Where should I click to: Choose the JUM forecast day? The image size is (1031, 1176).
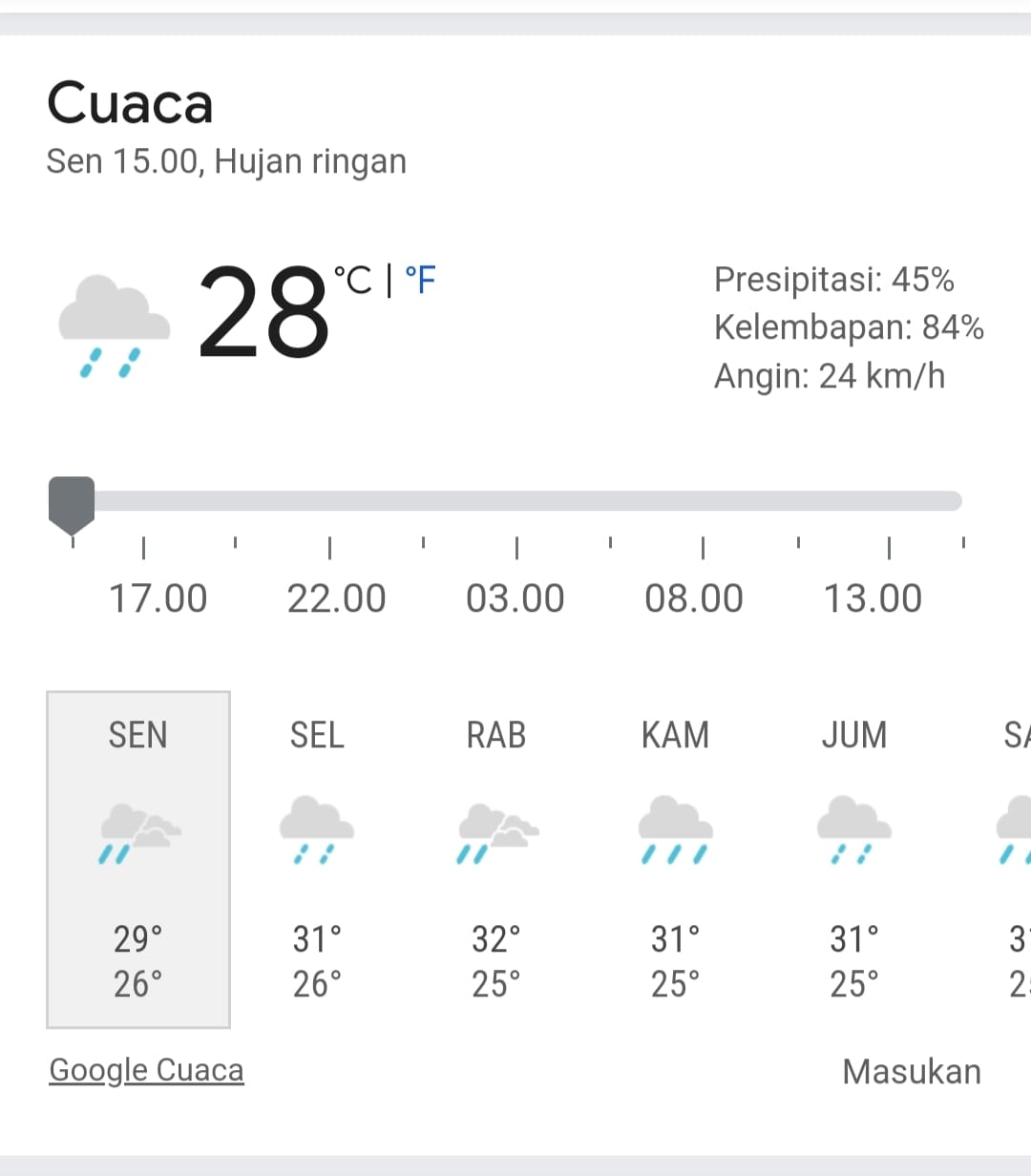click(x=854, y=859)
